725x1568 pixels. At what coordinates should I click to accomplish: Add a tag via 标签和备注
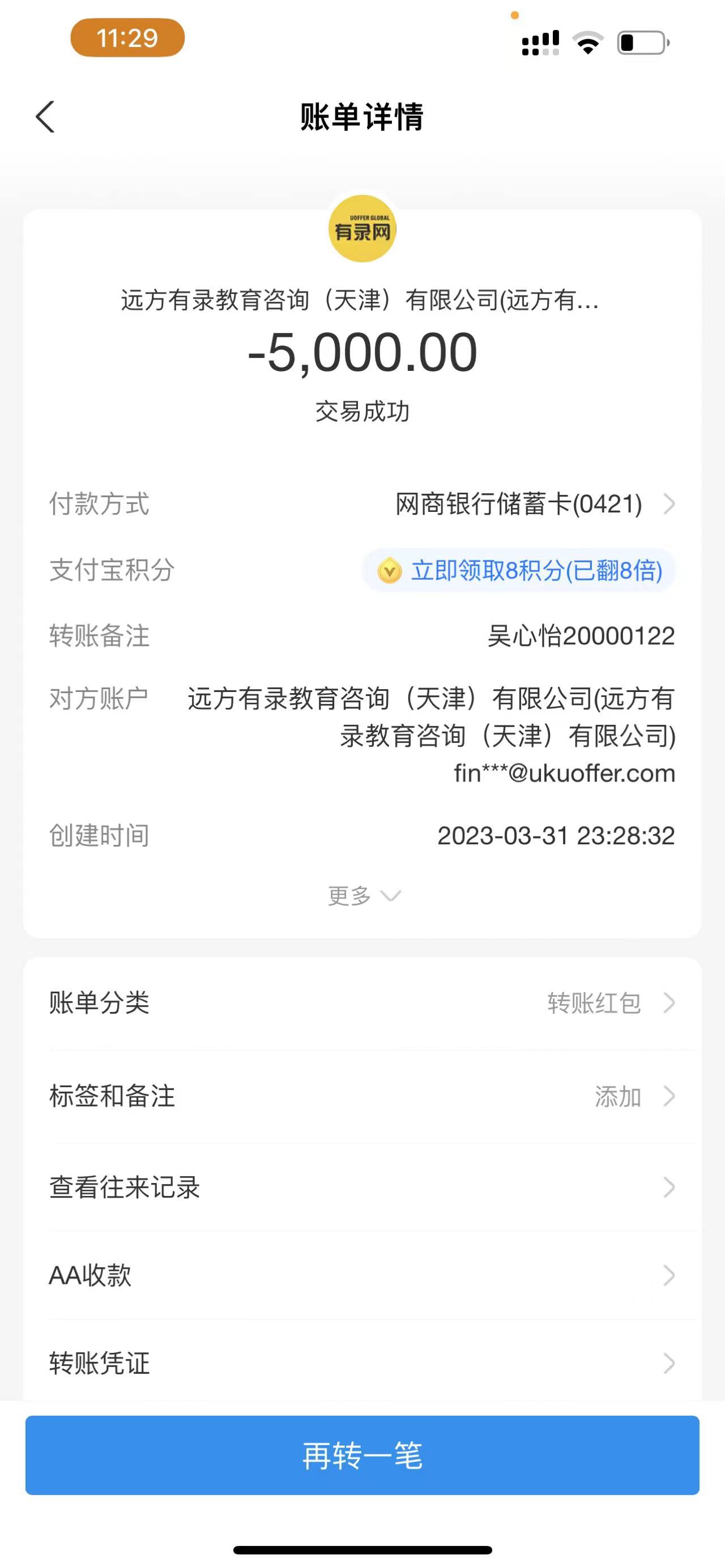[362, 1096]
